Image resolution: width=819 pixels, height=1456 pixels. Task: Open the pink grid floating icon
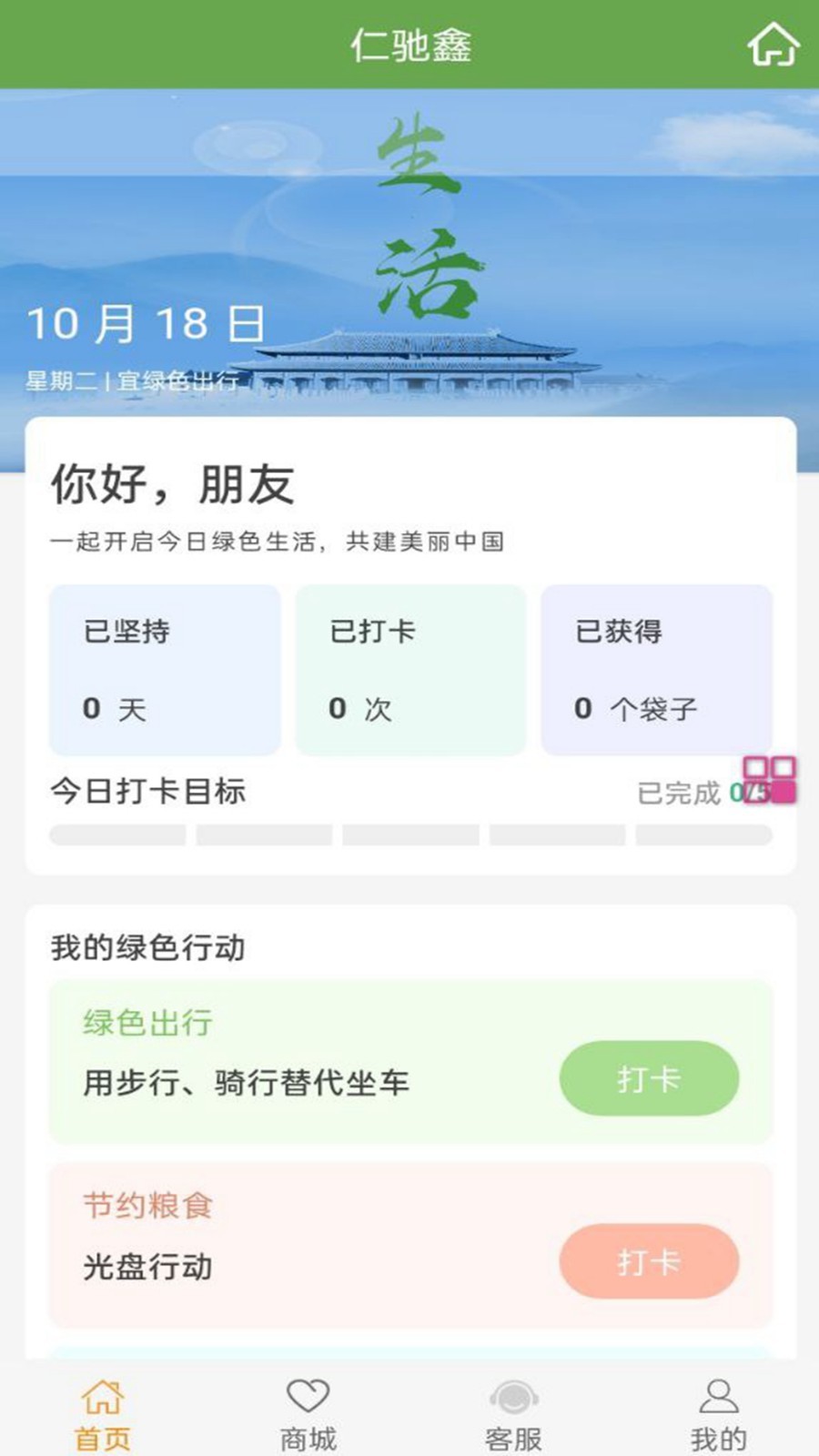770,780
